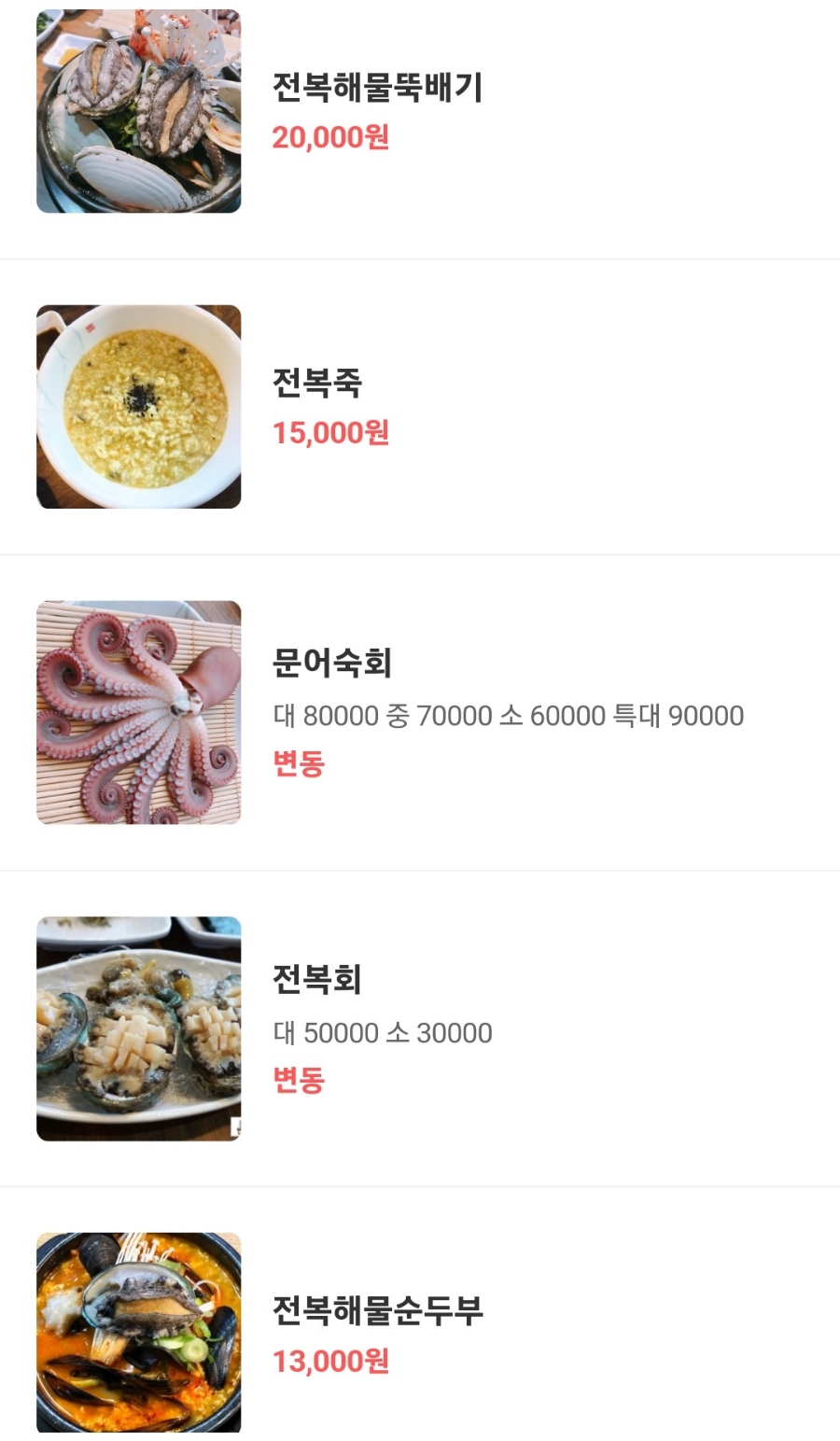
Task: Open the 전복회 menu item
Action: pyautogui.click(x=317, y=980)
